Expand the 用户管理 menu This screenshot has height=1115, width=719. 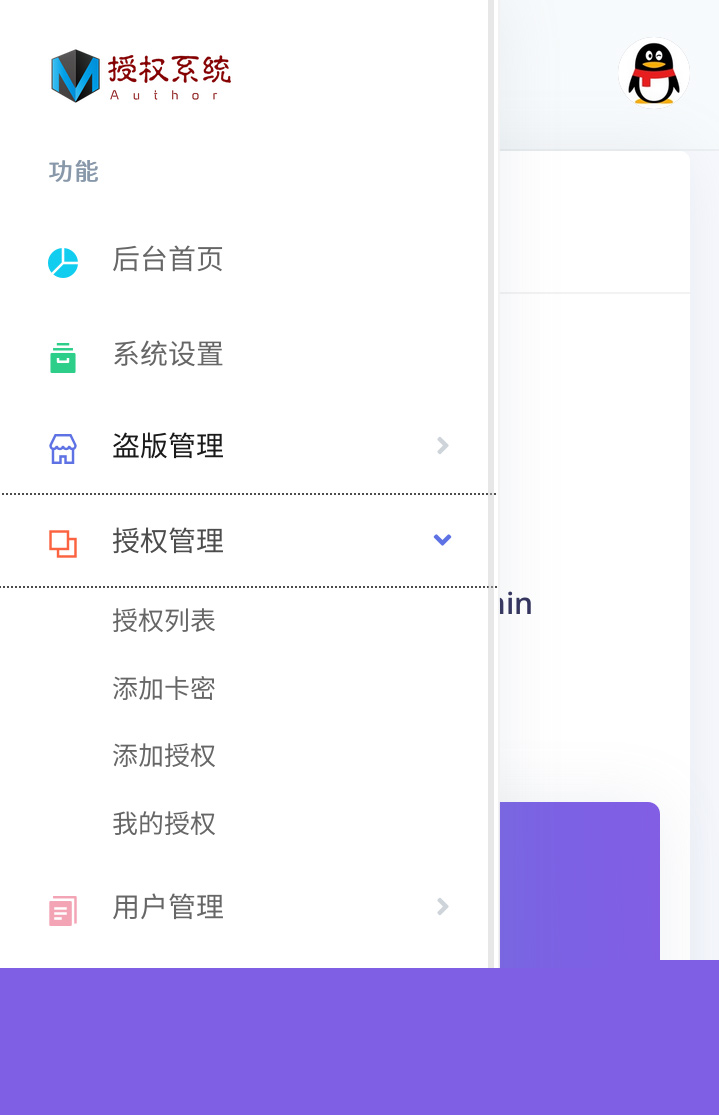[168, 908]
